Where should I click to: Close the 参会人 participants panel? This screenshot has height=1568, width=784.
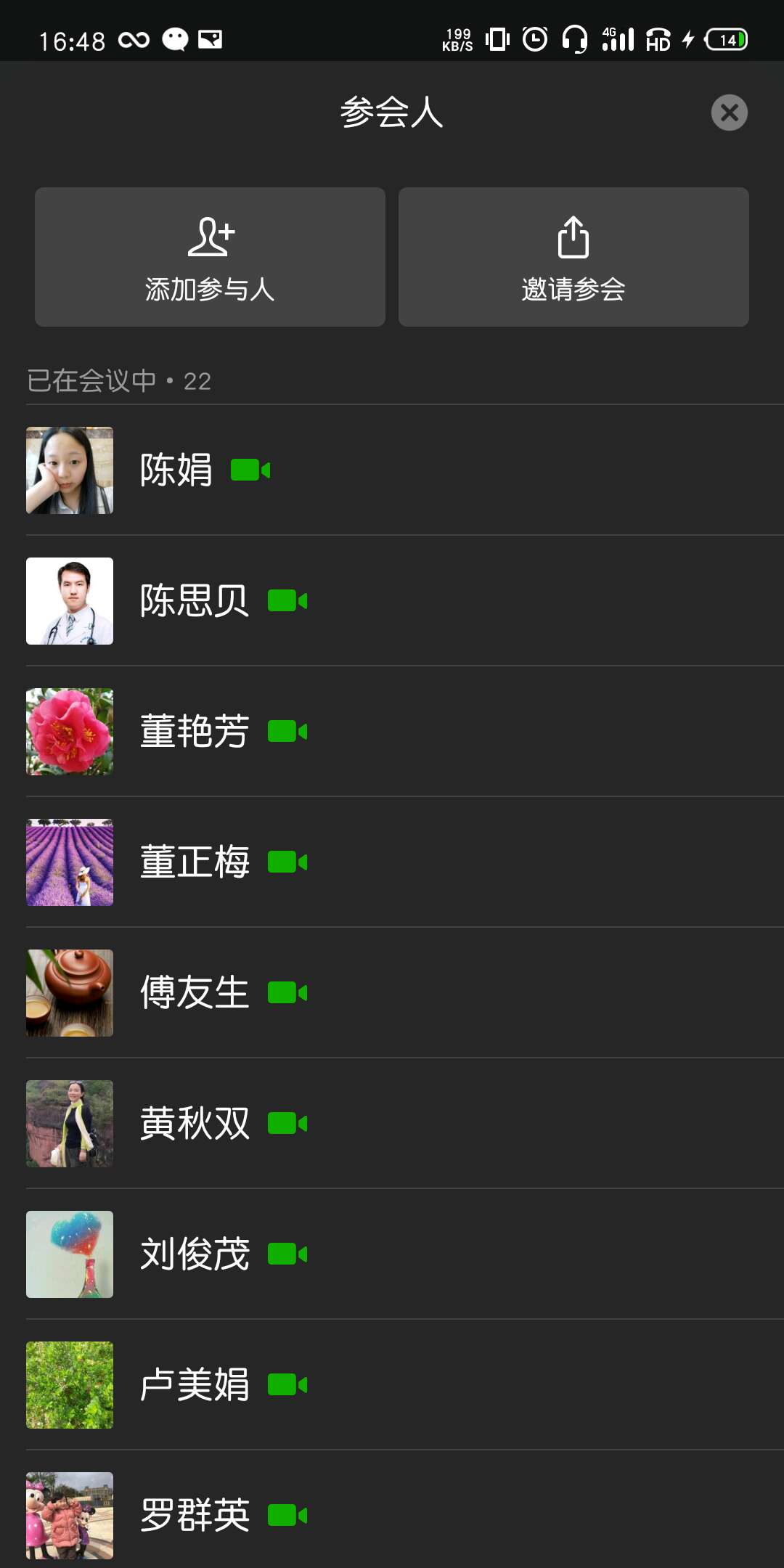tap(729, 113)
